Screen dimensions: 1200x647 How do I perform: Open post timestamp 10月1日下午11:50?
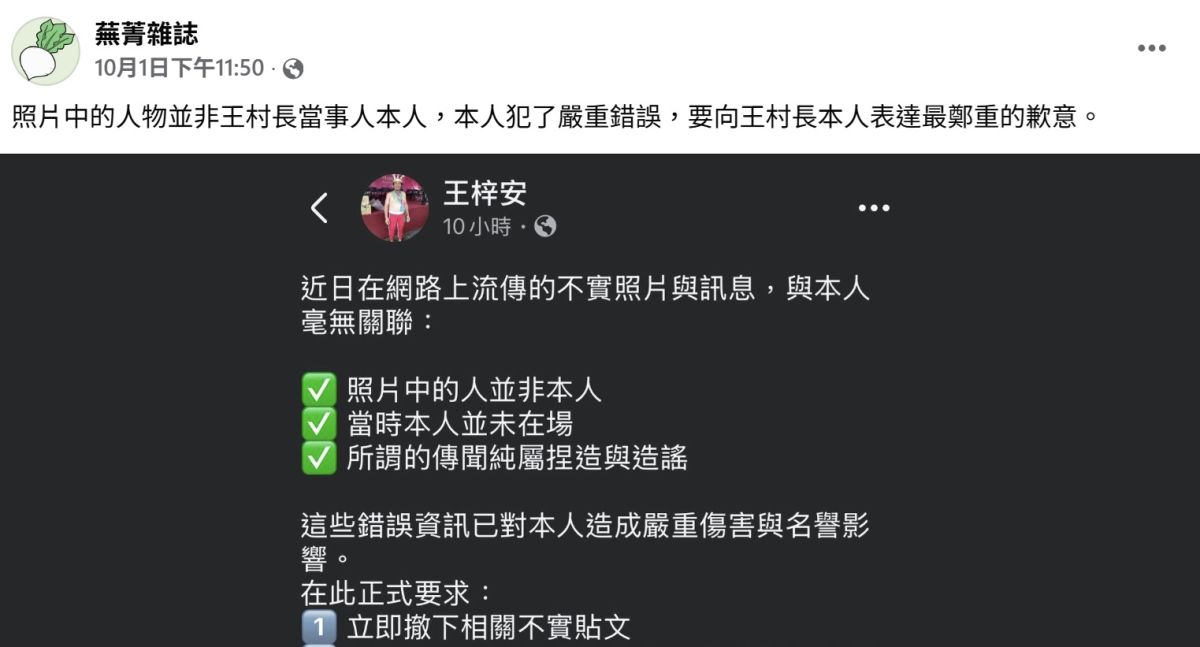179,68
